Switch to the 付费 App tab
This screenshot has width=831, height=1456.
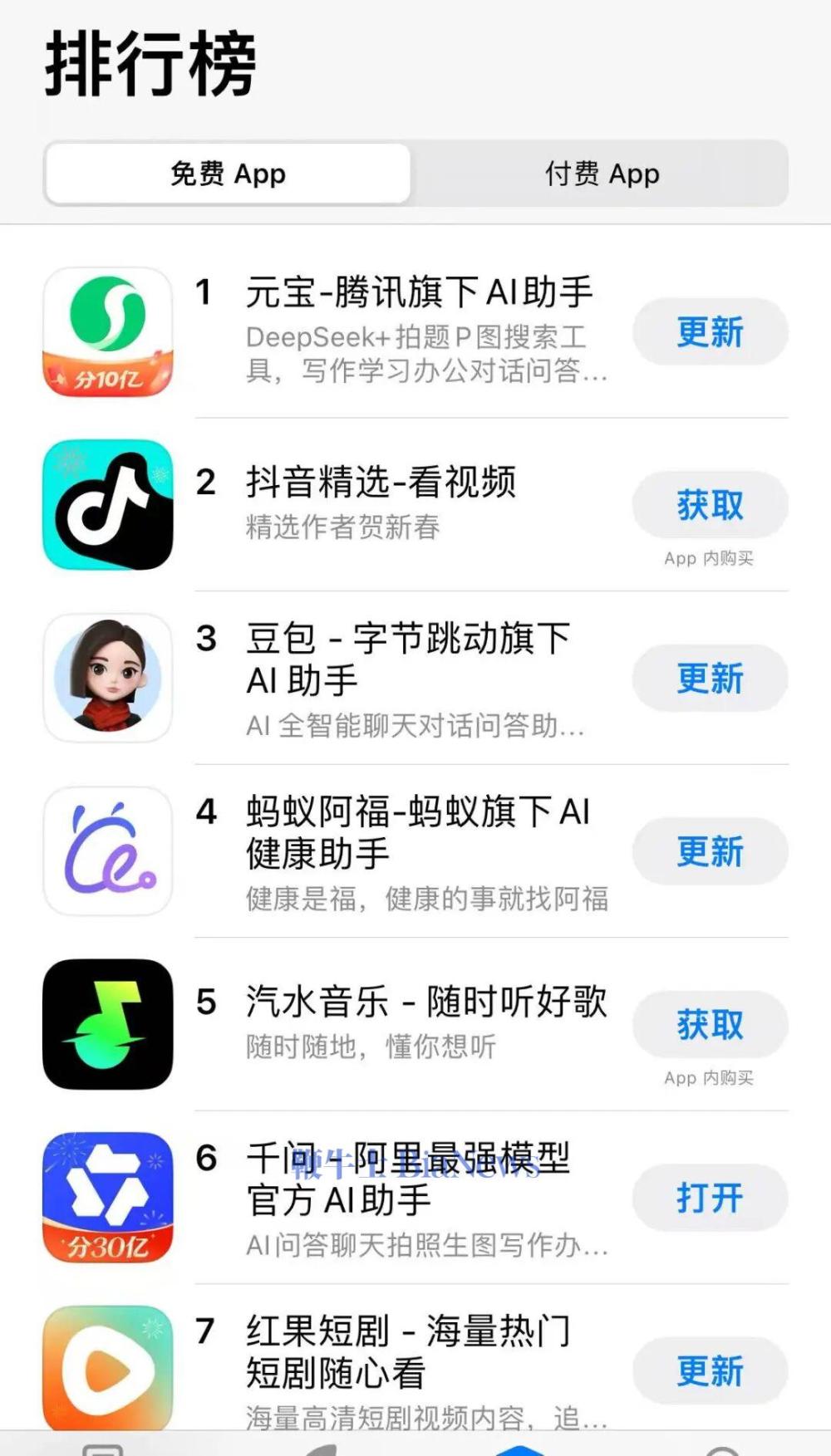(601, 173)
